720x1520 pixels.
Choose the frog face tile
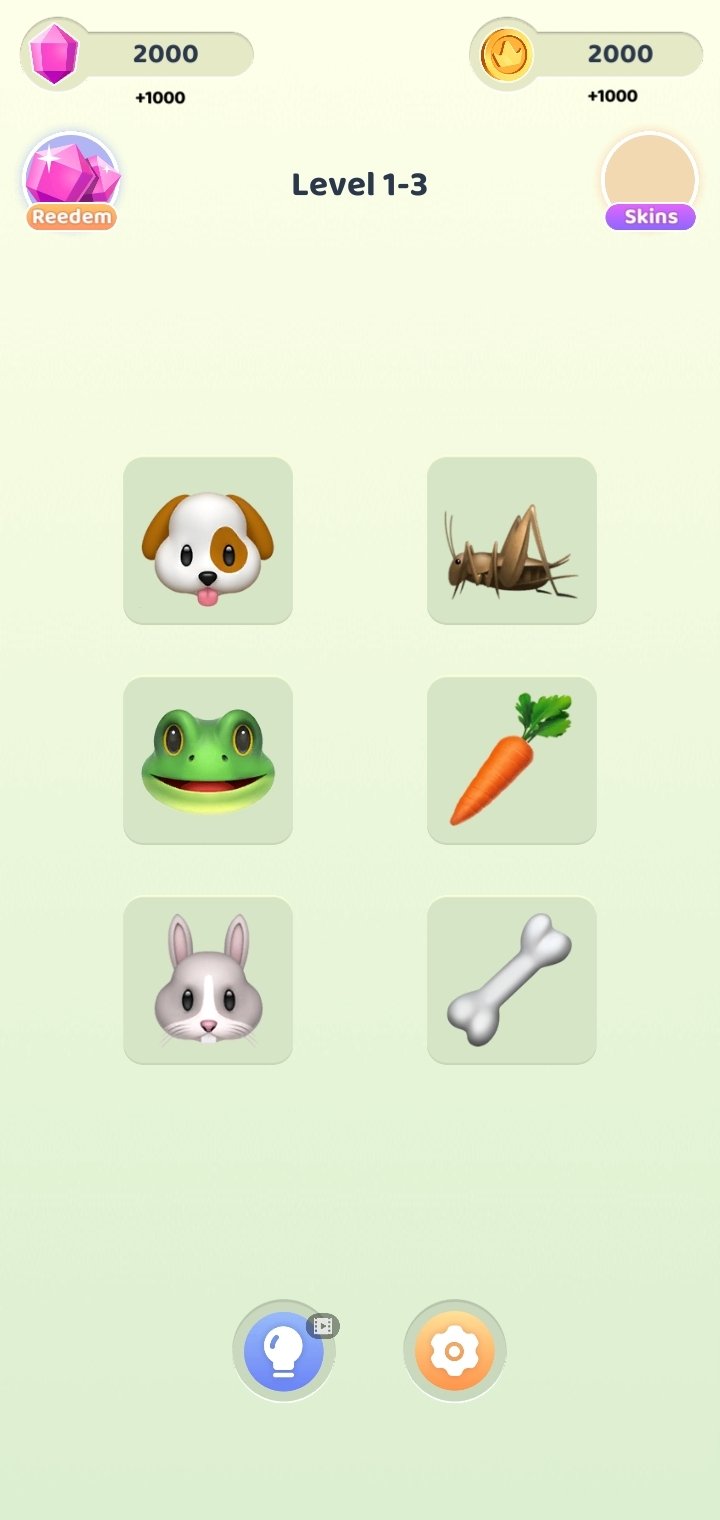208,761
